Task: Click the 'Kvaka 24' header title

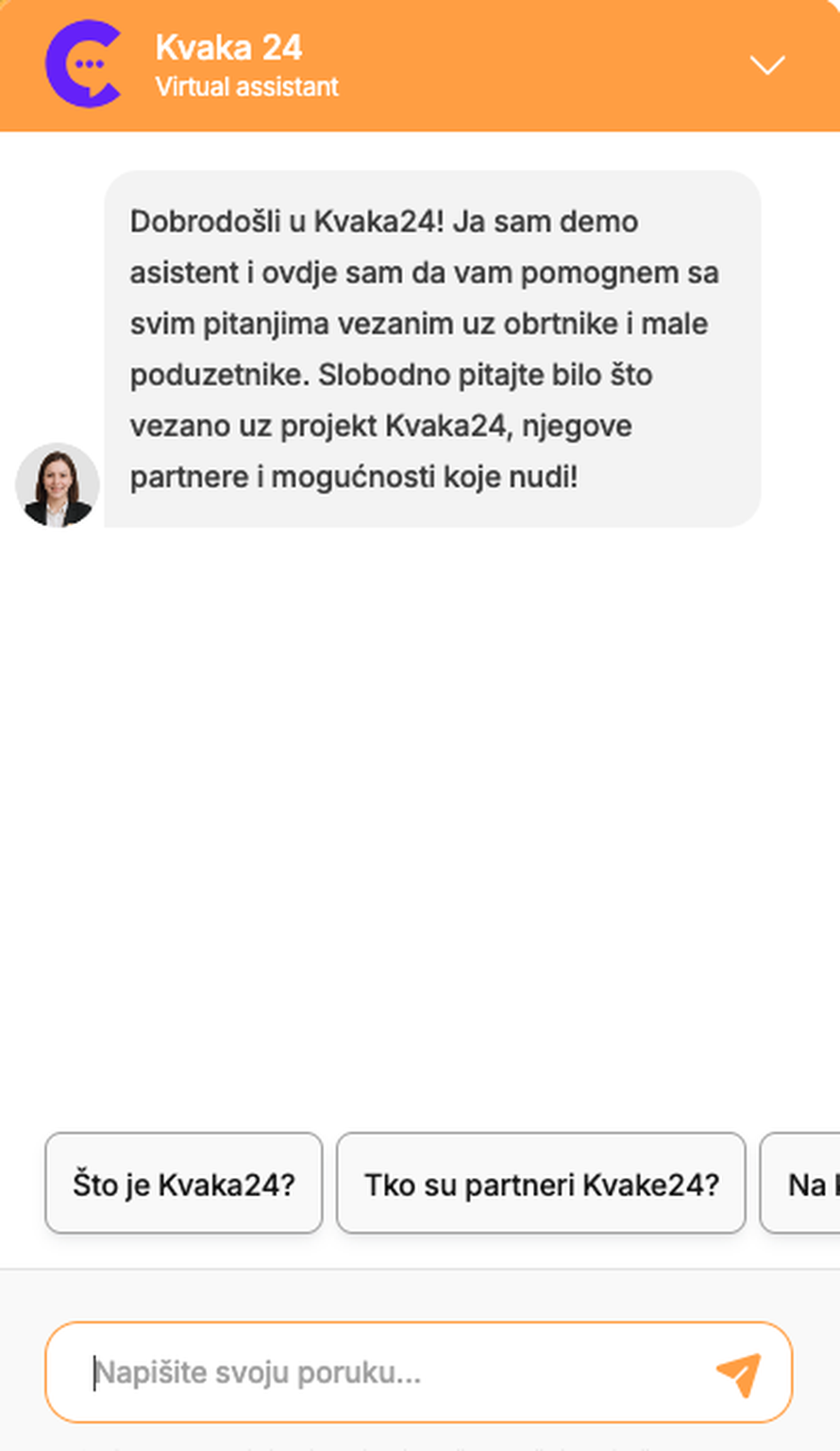Action: 227,45
